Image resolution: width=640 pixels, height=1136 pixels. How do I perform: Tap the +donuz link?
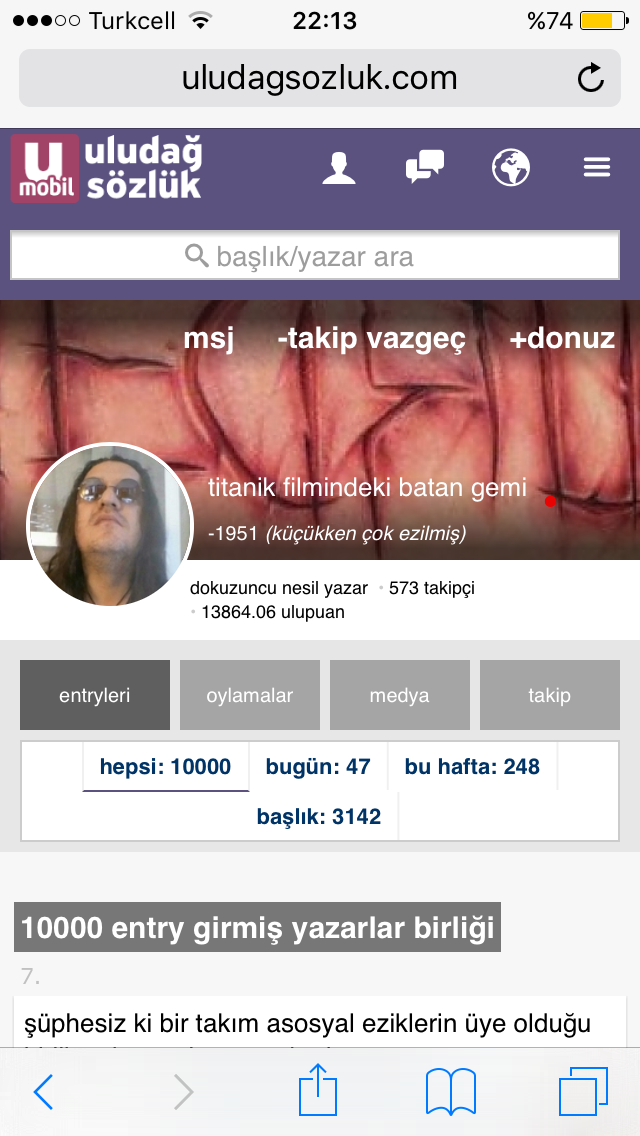pyautogui.click(x=562, y=339)
